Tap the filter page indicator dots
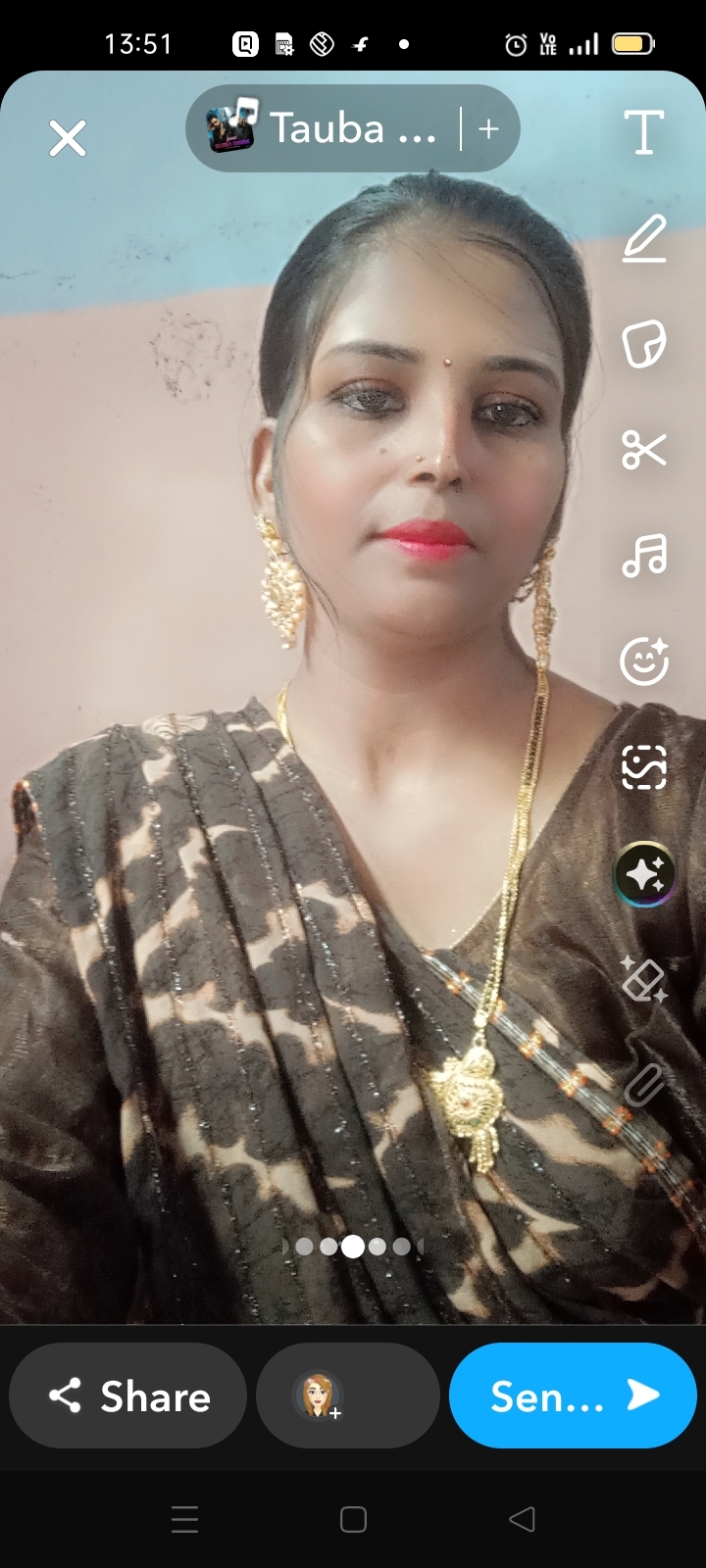The image size is (706, 1568). (x=353, y=1247)
